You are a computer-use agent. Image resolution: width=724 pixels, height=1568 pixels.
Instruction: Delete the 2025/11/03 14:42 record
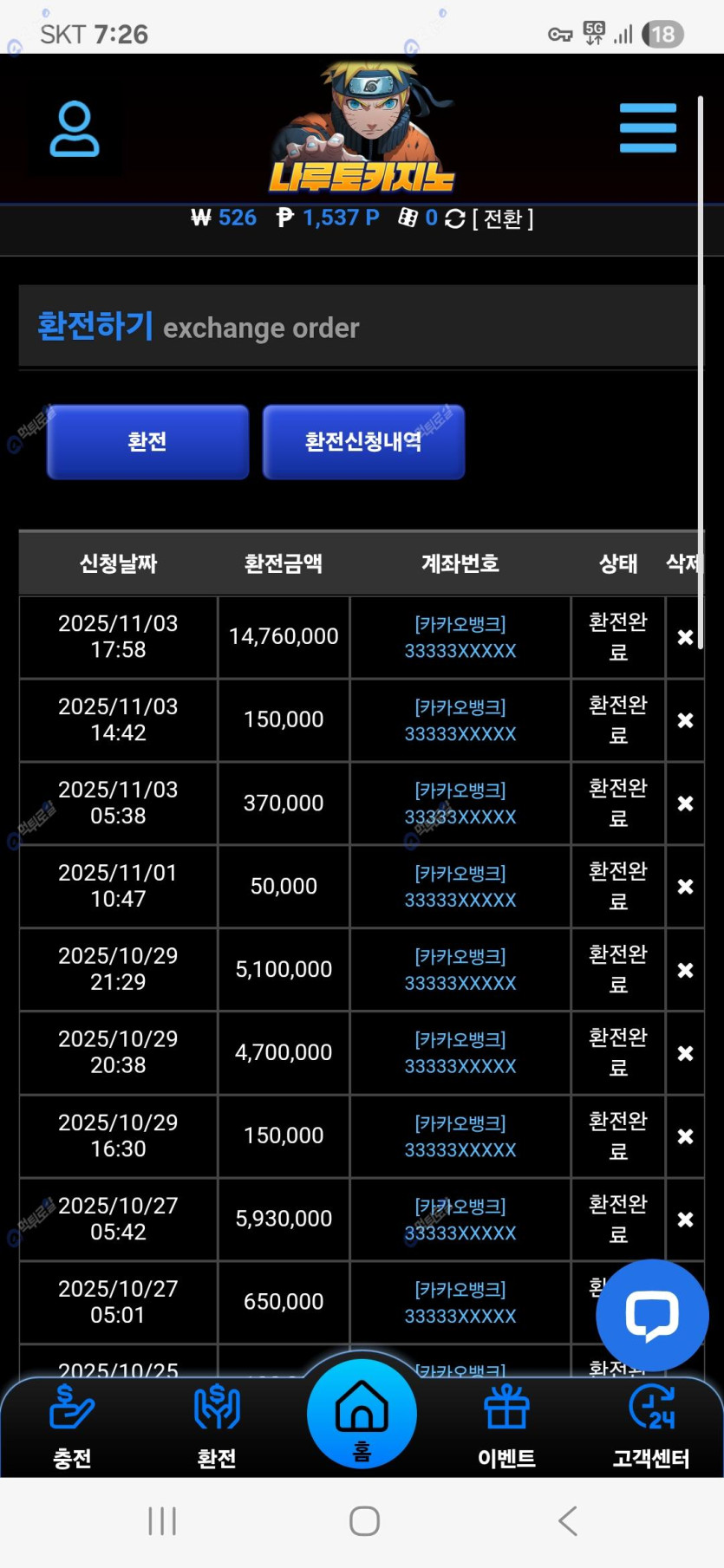pyautogui.click(x=685, y=720)
